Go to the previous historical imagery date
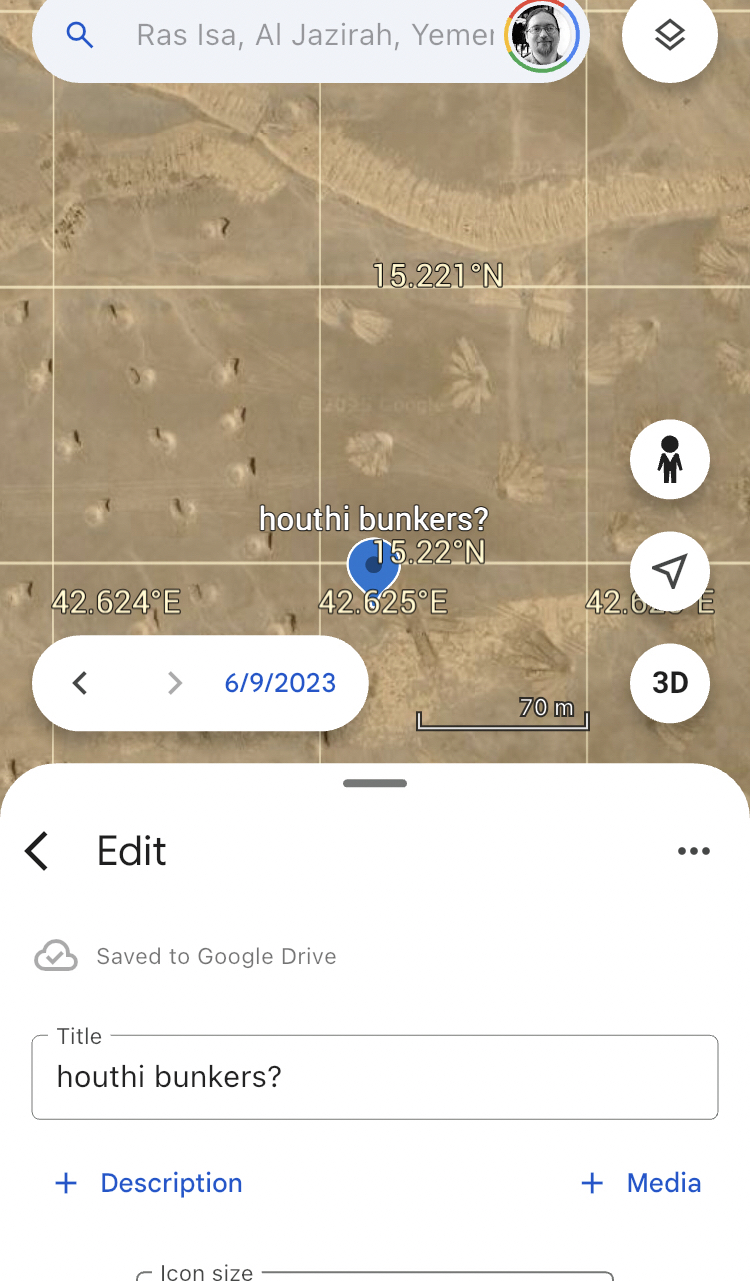The image size is (750, 1281). click(x=81, y=683)
